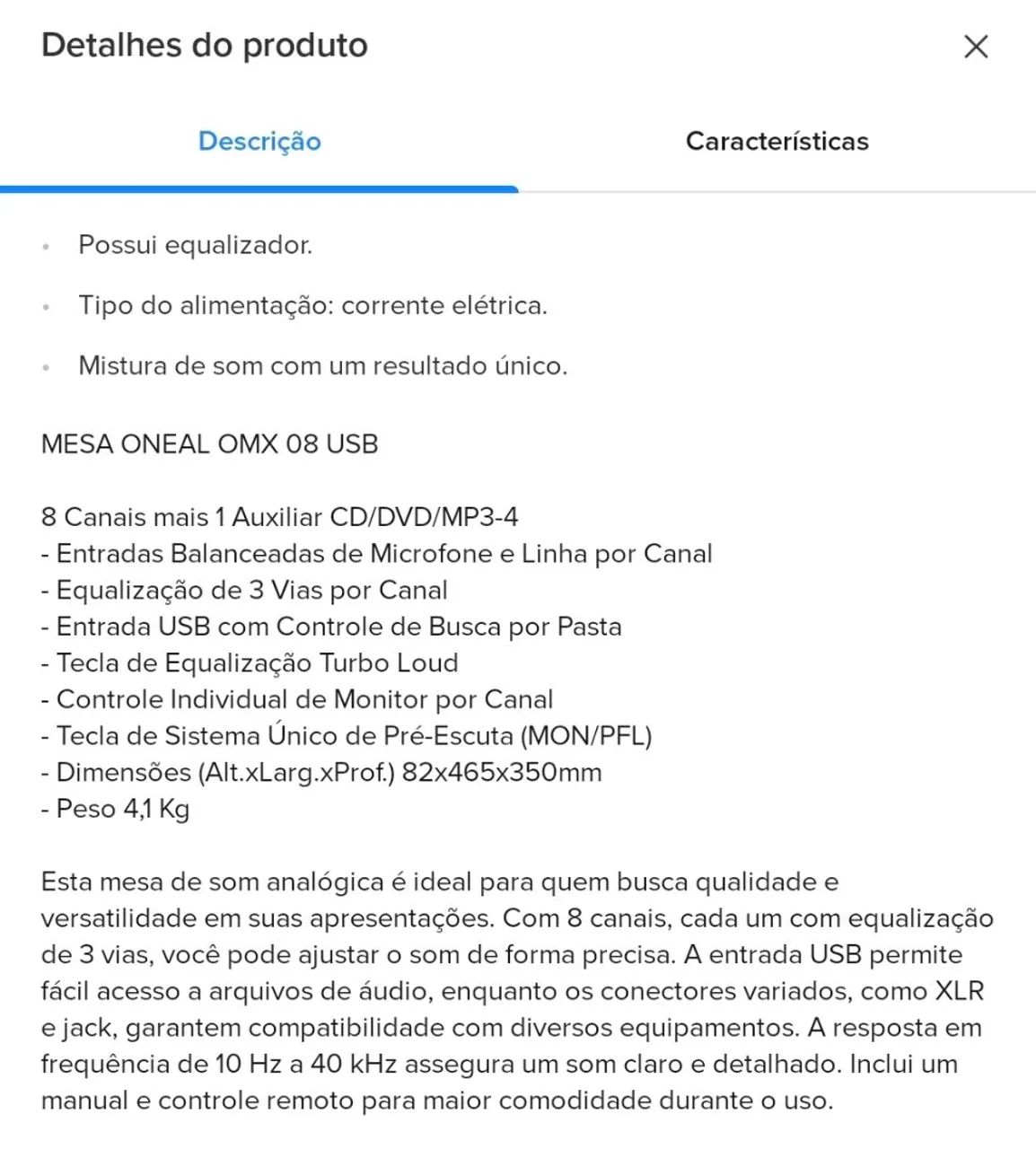The width and height of the screenshot is (1036, 1149).
Task: Click the Dimensões specification line
Action: click(320, 771)
